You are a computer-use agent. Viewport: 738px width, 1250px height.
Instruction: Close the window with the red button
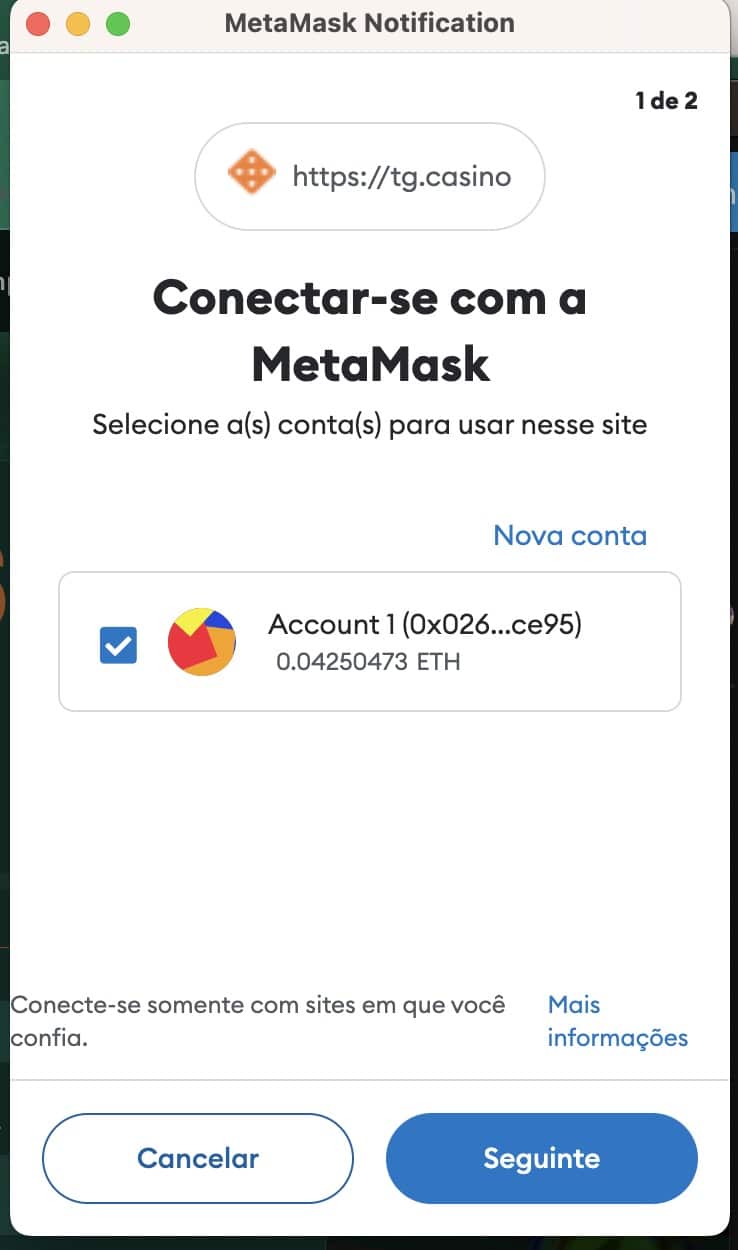pyautogui.click(x=38, y=23)
